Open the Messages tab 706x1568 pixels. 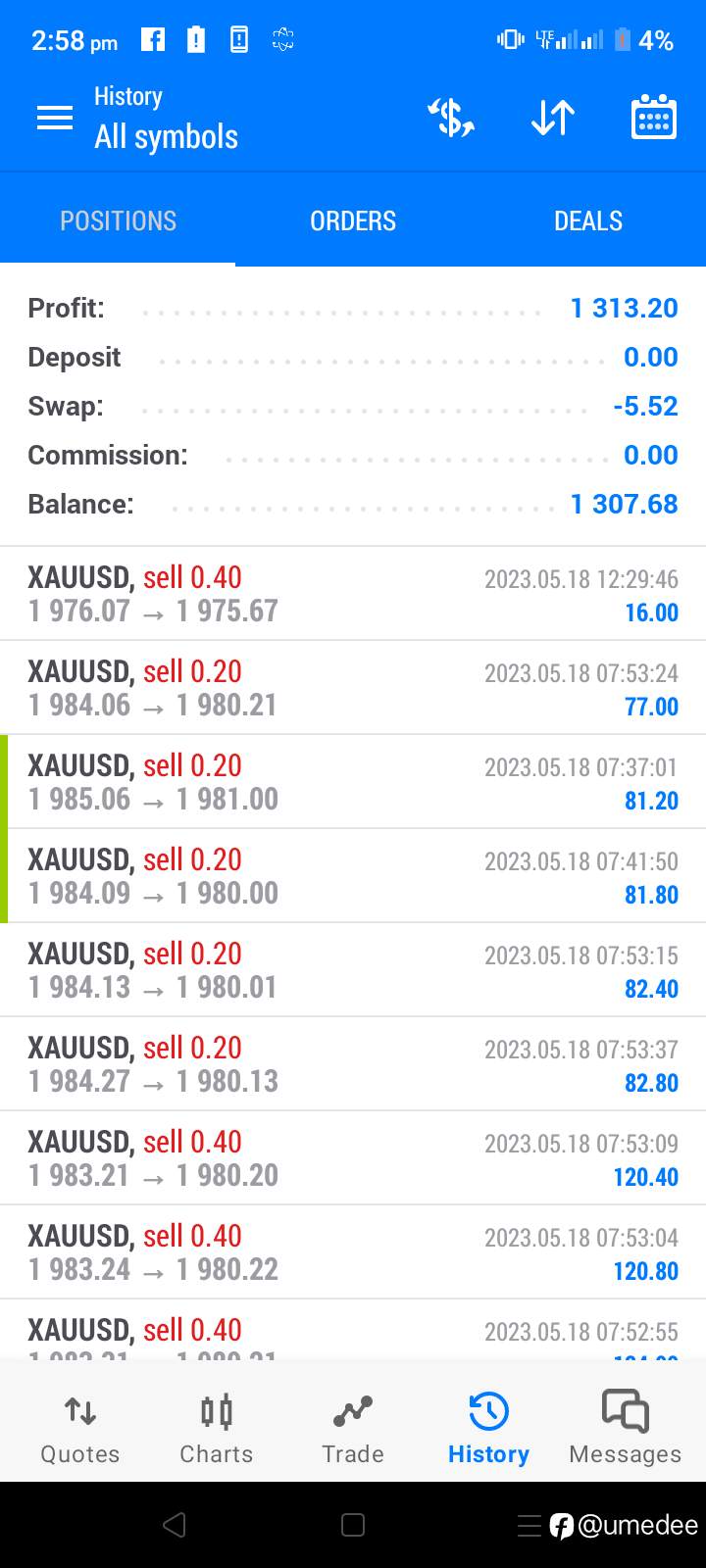pyautogui.click(x=625, y=1429)
